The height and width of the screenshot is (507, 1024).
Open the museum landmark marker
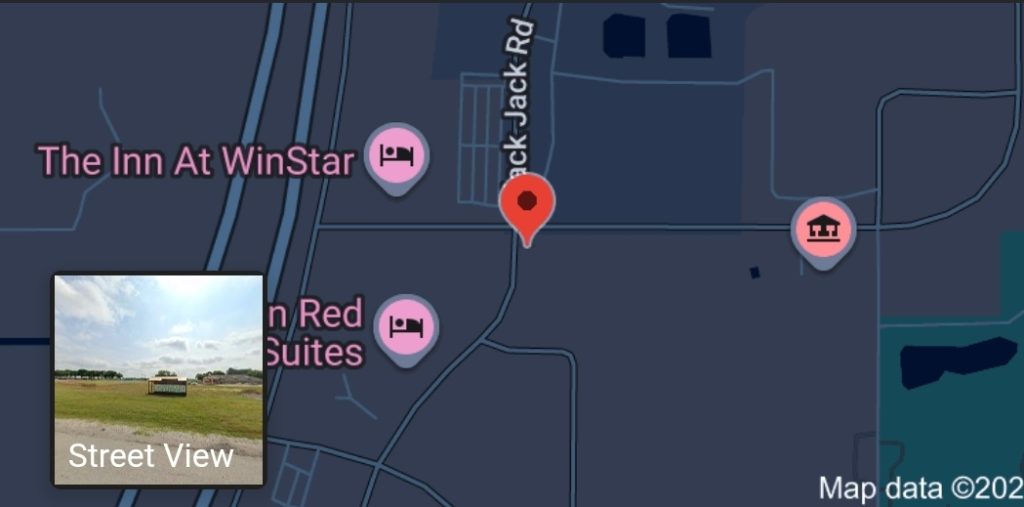[x=824, y=231]
